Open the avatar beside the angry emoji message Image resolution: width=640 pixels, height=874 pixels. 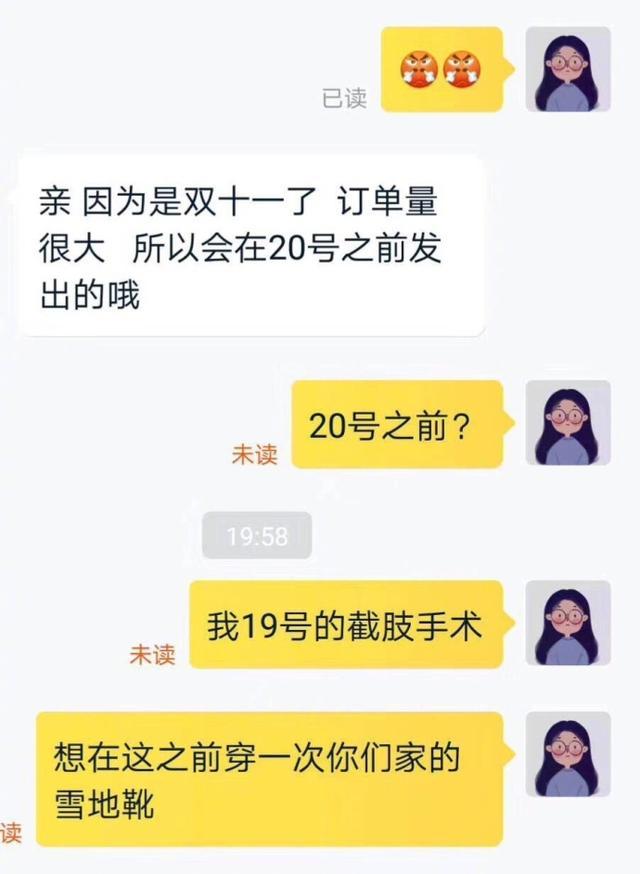tap(568, 69)
